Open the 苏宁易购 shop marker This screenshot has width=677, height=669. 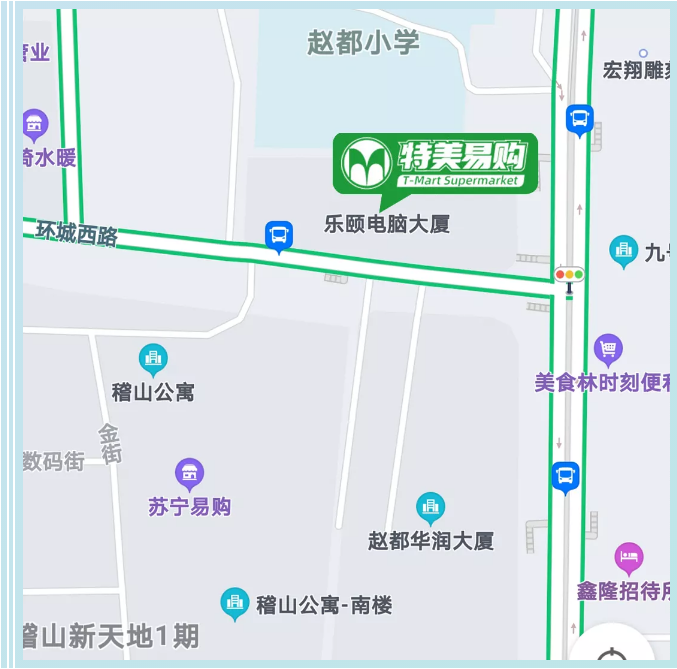tap(189, 473)
